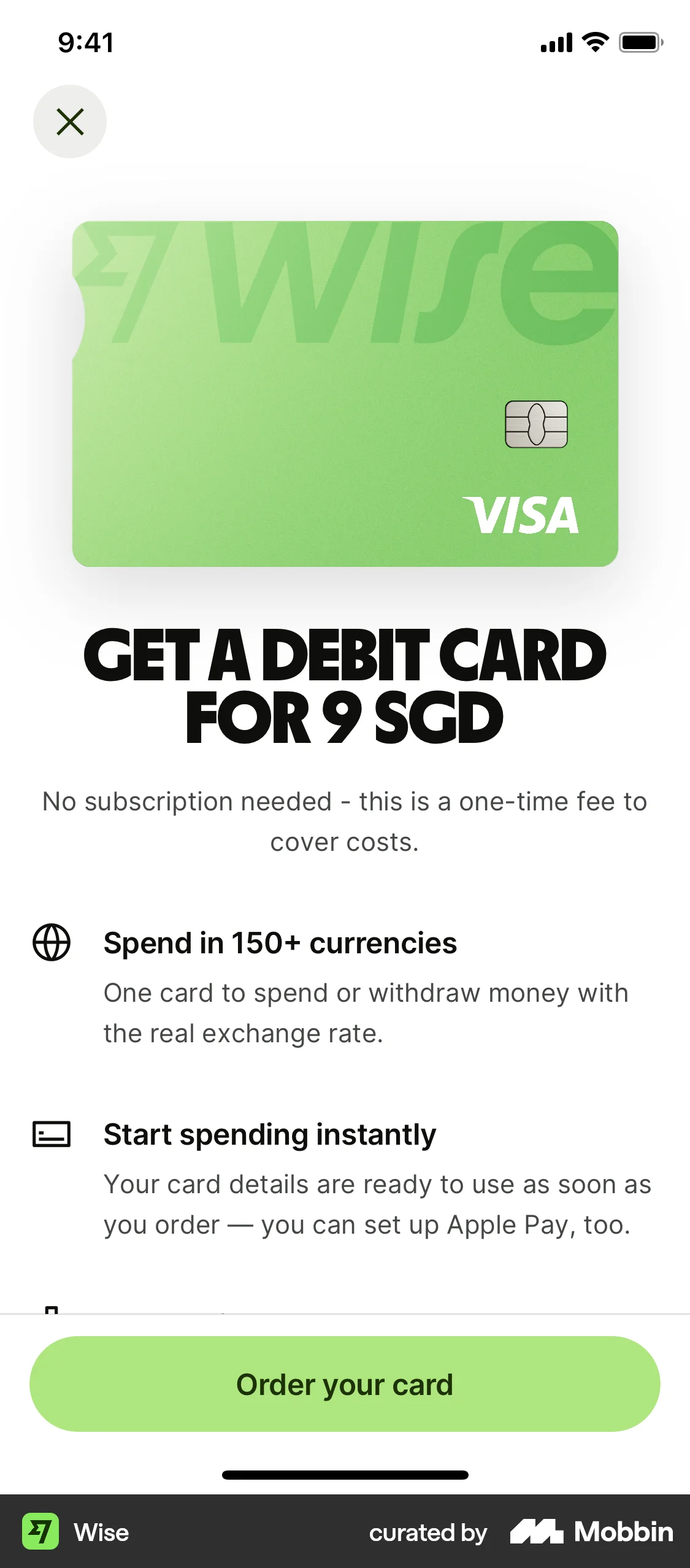Close the debit card offer screen
The height and width of the screenshot is (1568, 690).
coord(70,121)
